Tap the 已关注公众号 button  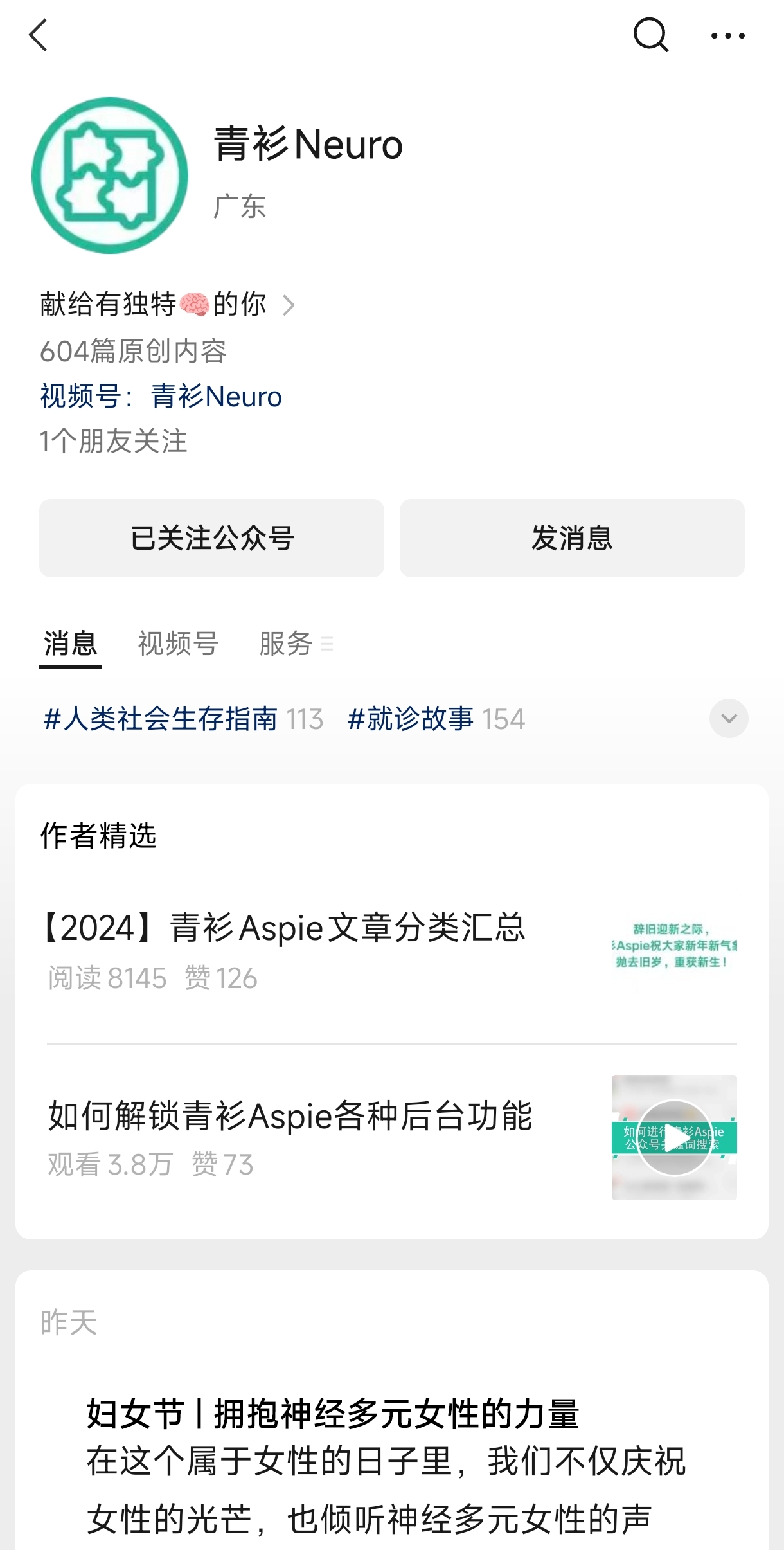pos(211,538)
